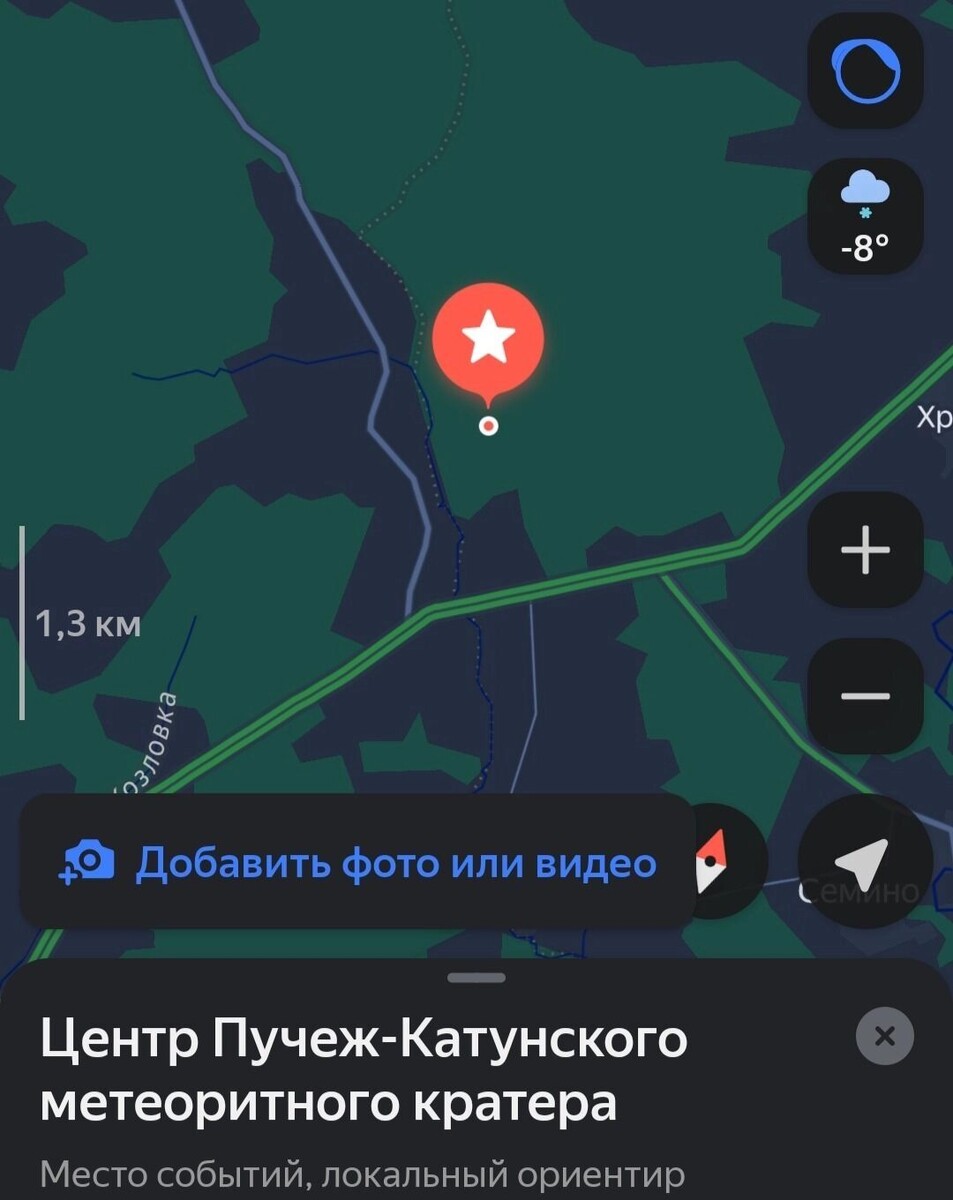The image size is (953, 1200).
Task: Tap the 1,3 км scale bar
Action: point(88,624)
